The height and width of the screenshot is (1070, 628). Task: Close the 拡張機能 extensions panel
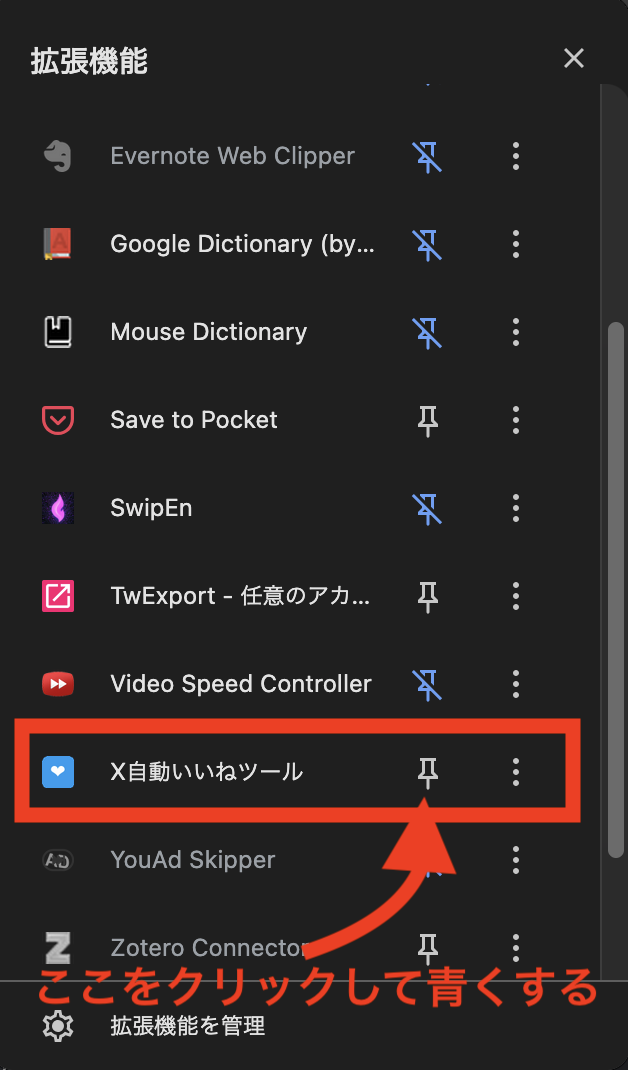(574, 59)
